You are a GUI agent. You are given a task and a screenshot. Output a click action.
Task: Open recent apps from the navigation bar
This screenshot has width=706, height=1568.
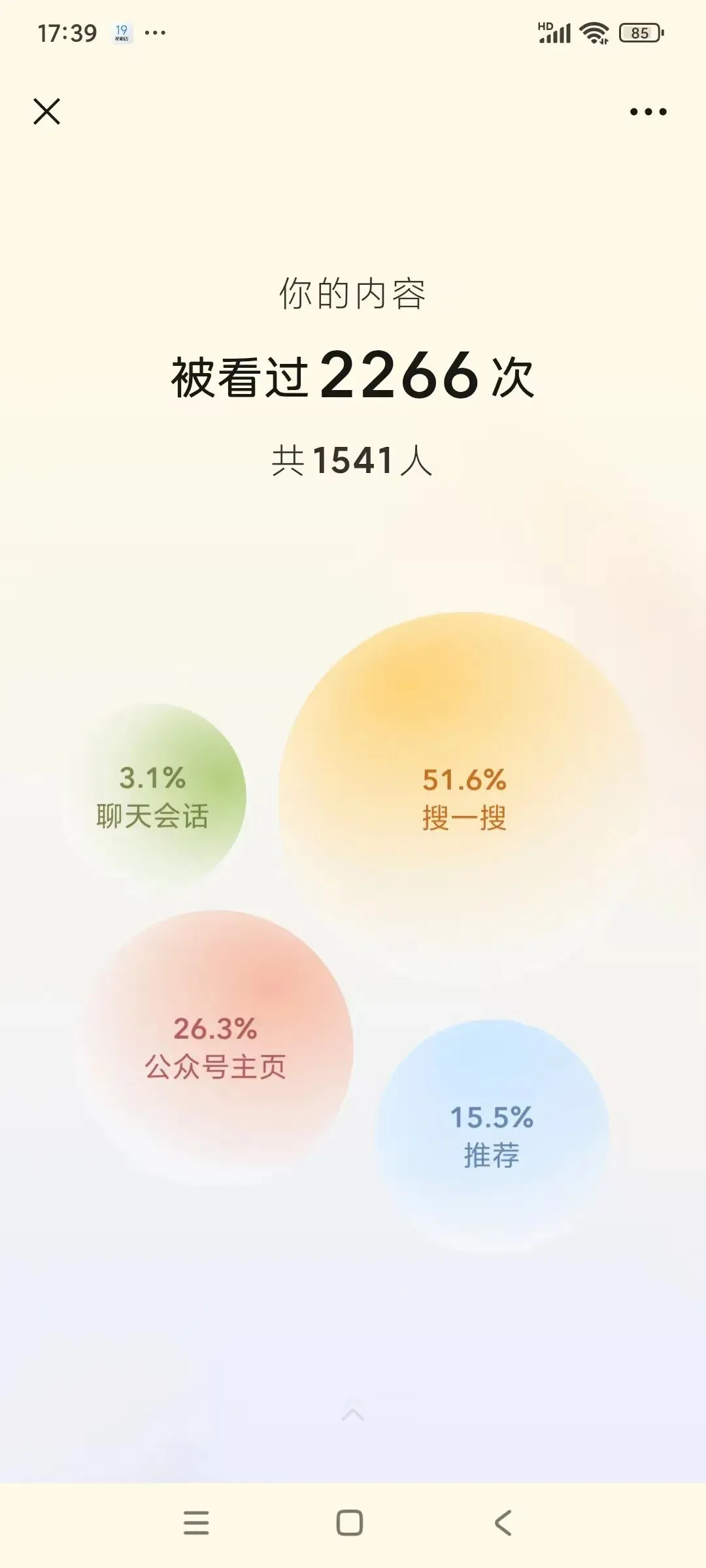tap(196, 1523)
